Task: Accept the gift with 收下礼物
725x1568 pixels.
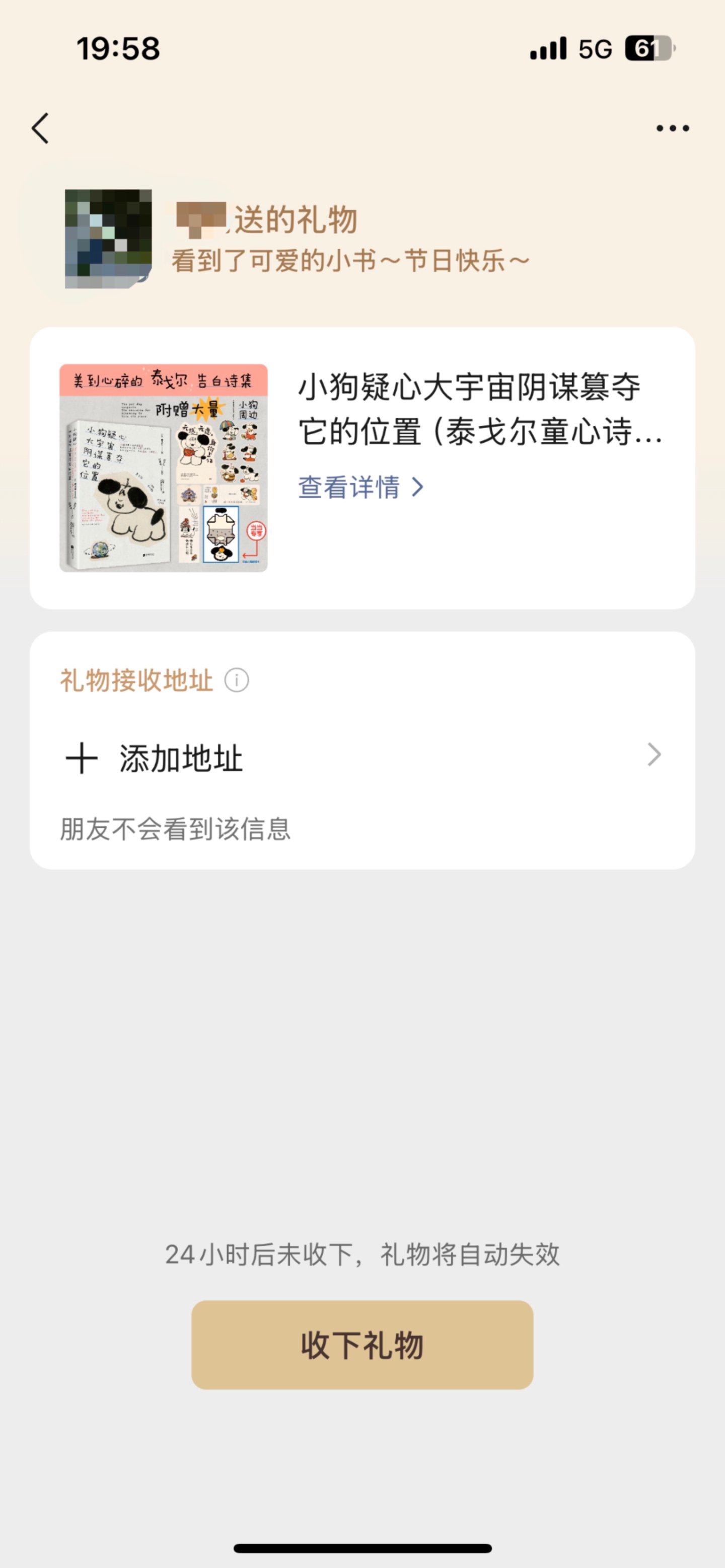Action: point(362,1345)
